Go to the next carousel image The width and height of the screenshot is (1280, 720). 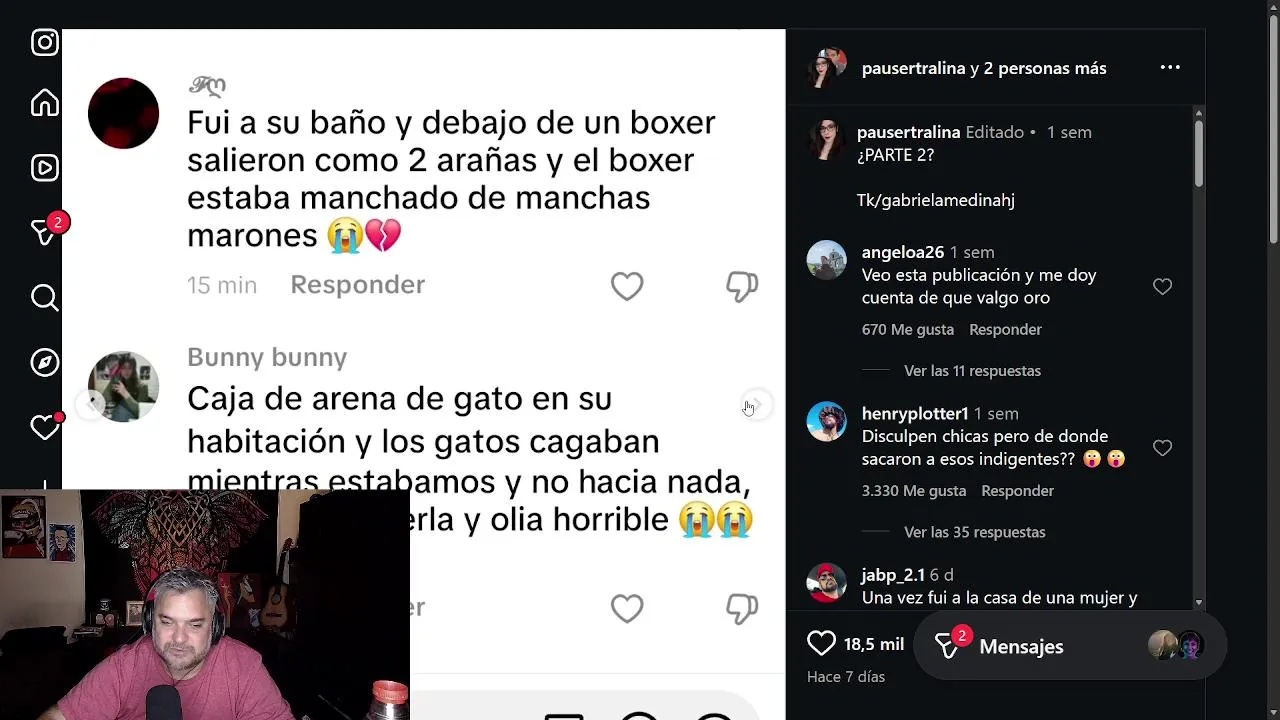click(757, 405)
